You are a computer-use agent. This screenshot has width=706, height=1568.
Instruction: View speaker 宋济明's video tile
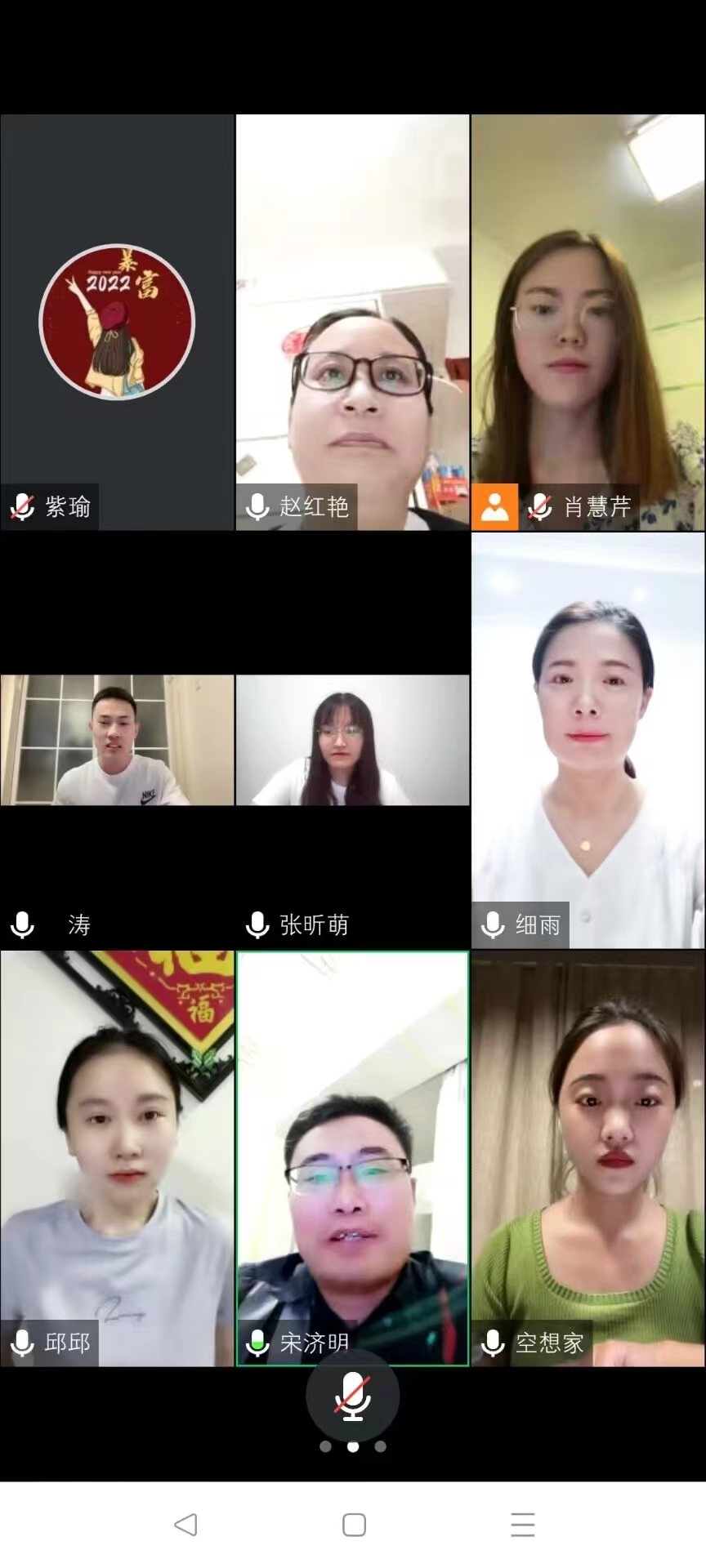(x=352, y=1158)
